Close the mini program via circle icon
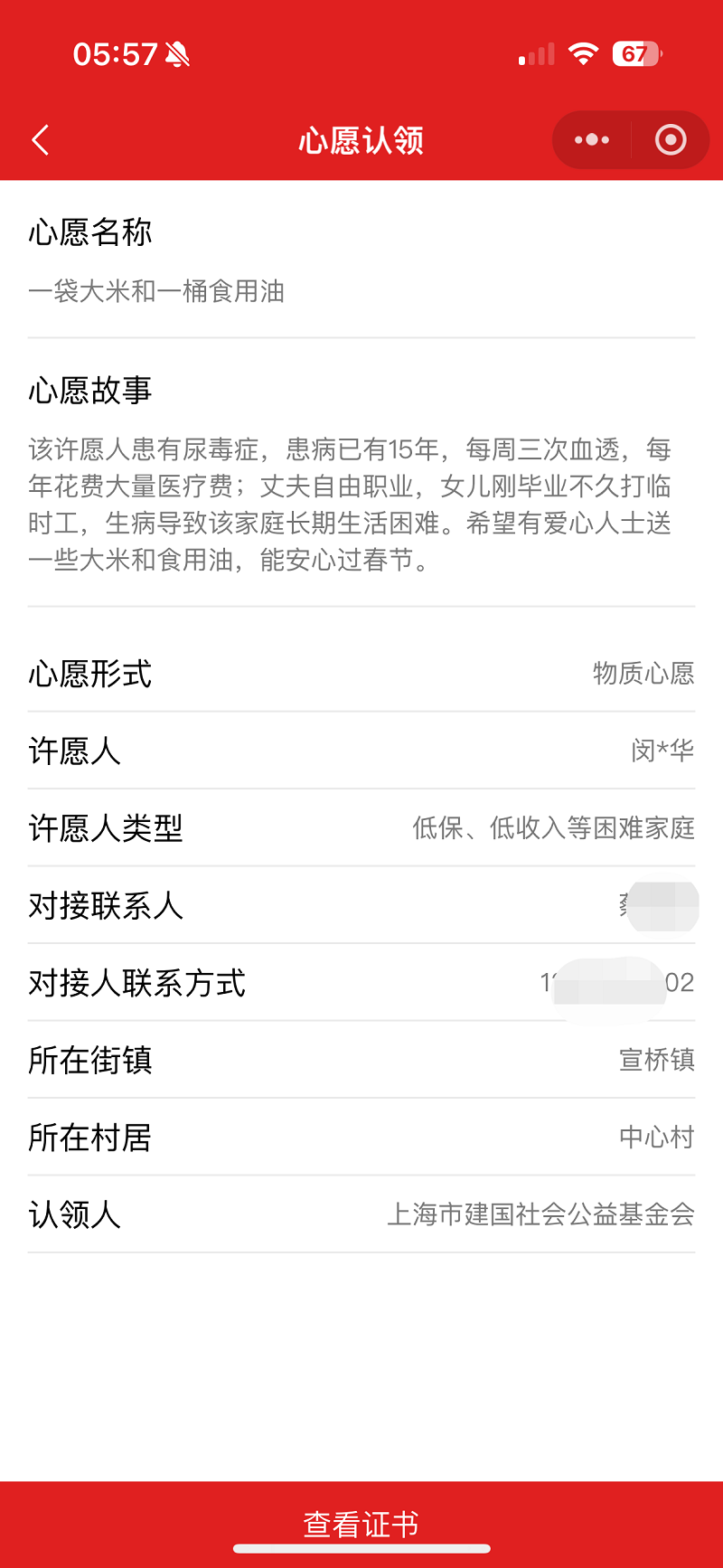The image size is (723, 1568). click(671, 140)
